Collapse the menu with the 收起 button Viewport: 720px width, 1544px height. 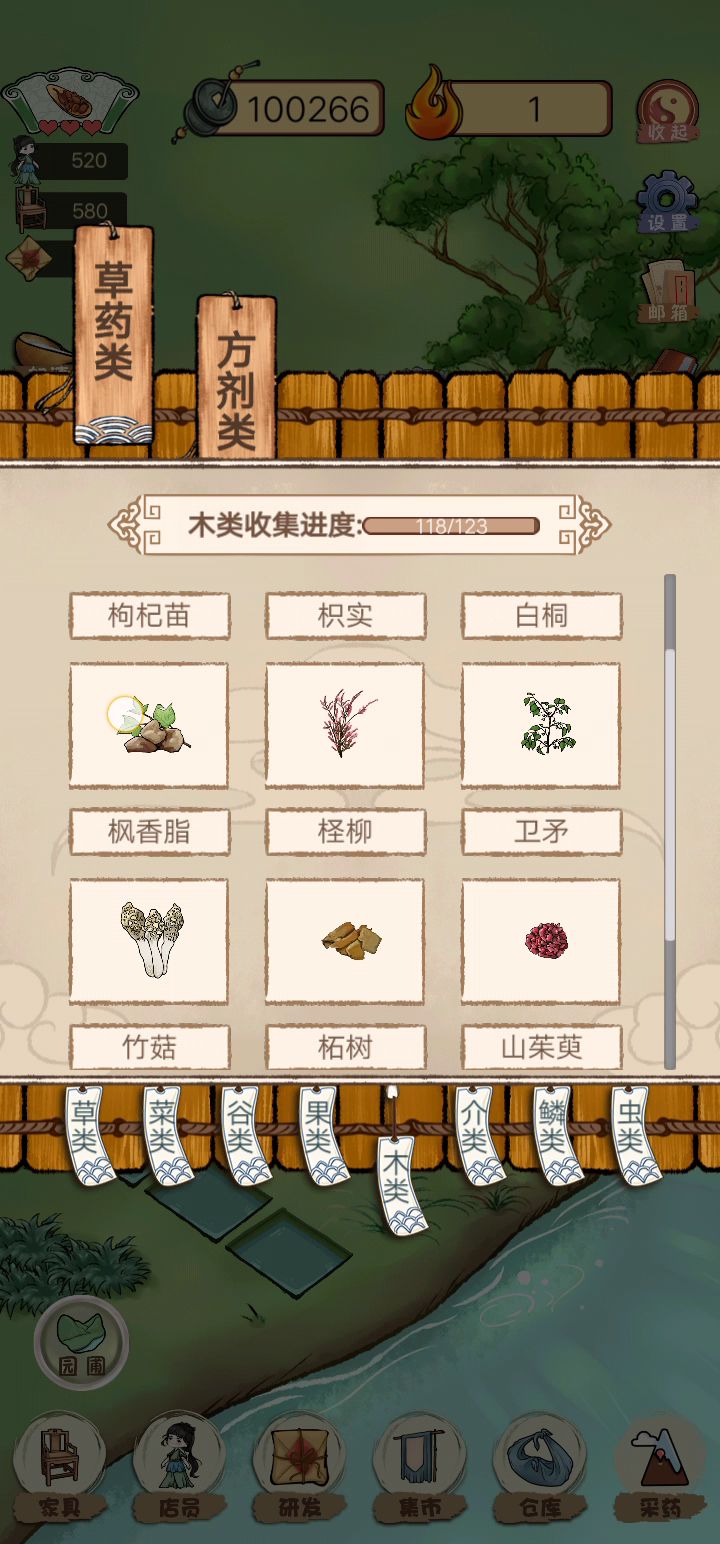(668, 112)
